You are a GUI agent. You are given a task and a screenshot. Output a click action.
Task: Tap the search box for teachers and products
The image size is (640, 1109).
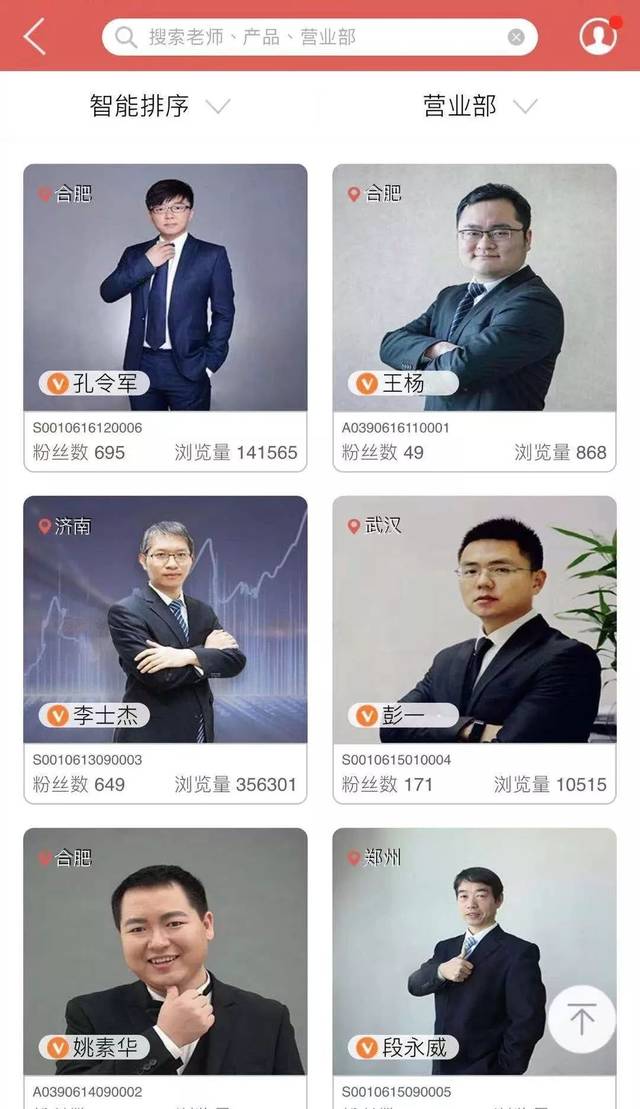pos(310,37)
